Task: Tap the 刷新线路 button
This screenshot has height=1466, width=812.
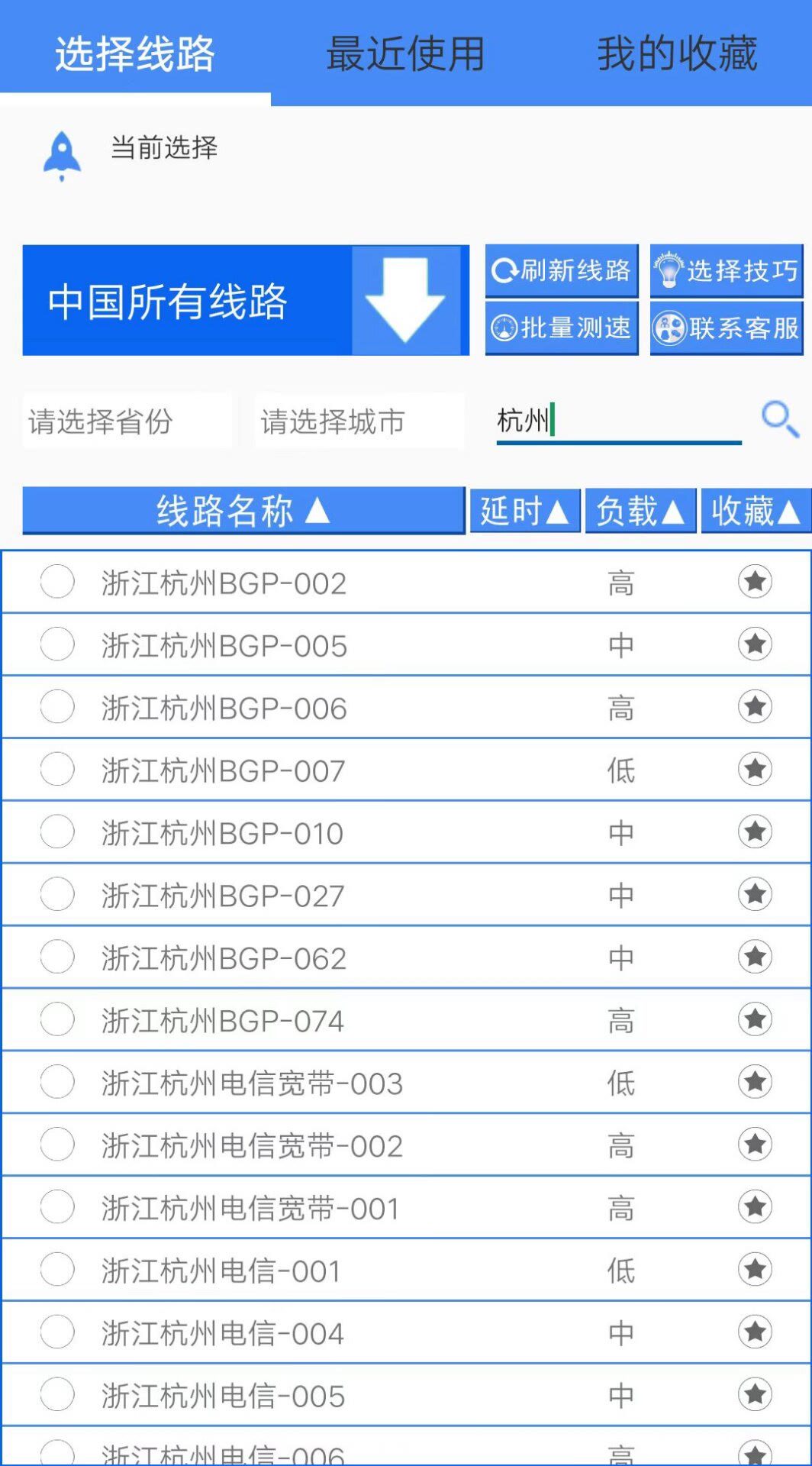Action: coord(562,270)
